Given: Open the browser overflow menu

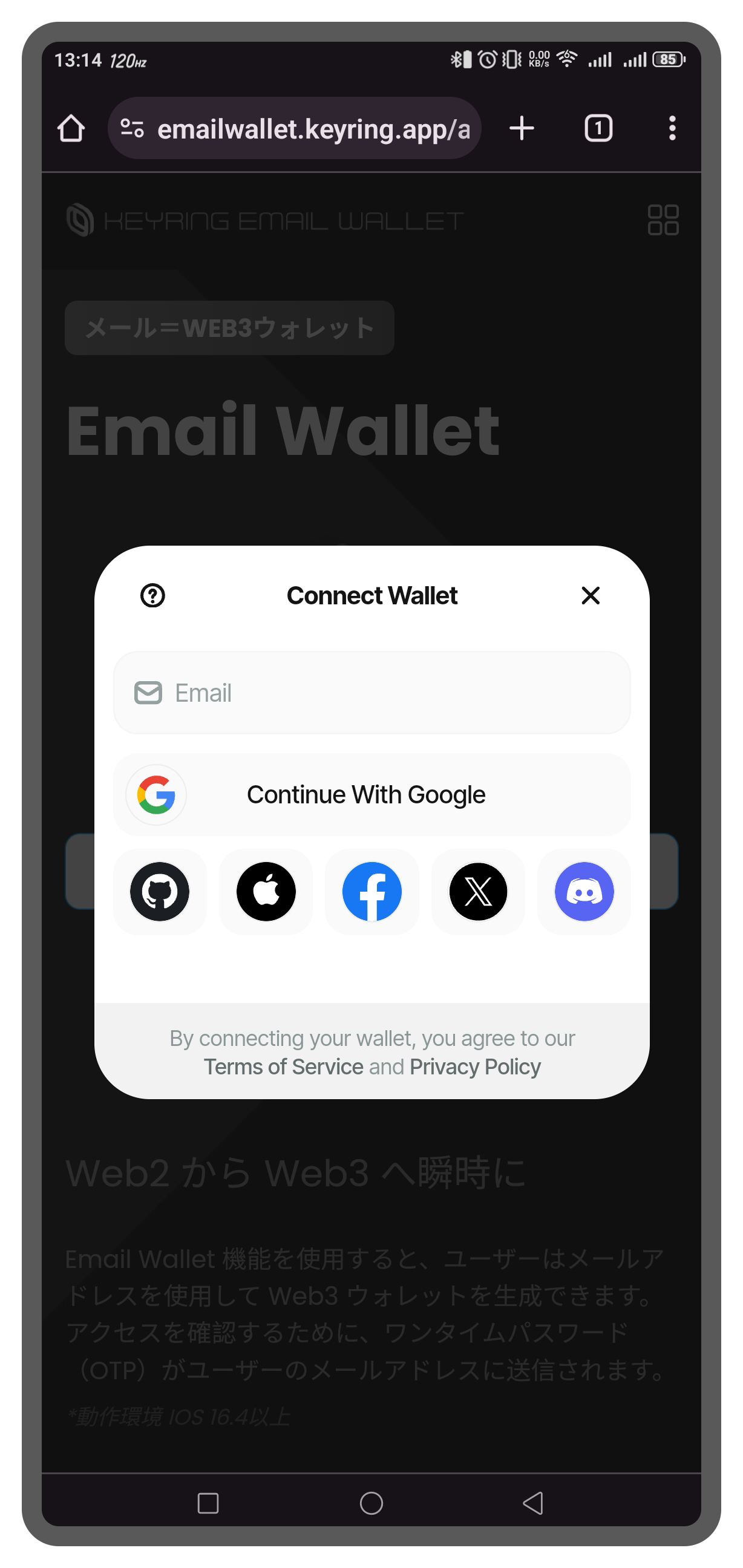Looking at the screenshot, I should 672,128.
